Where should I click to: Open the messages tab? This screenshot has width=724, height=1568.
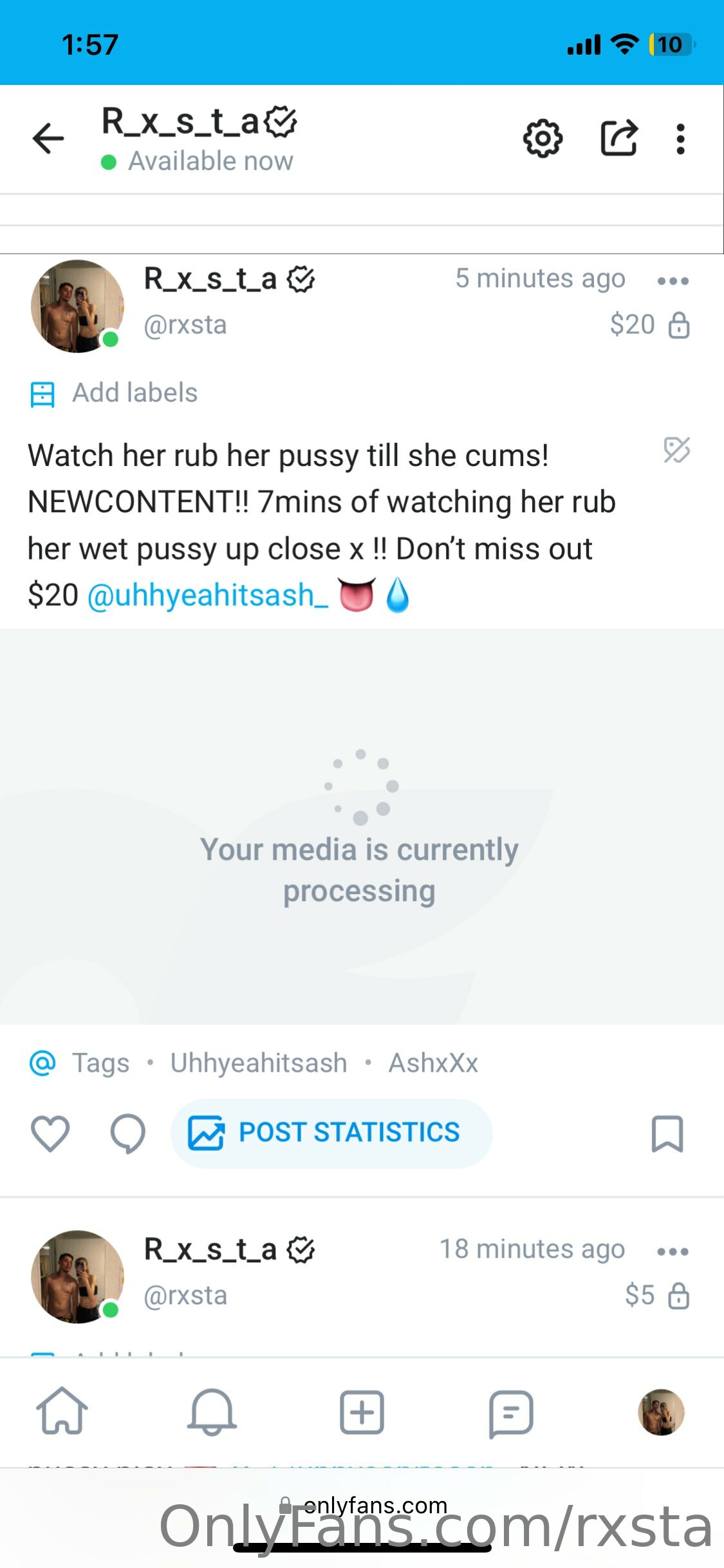511,1414
